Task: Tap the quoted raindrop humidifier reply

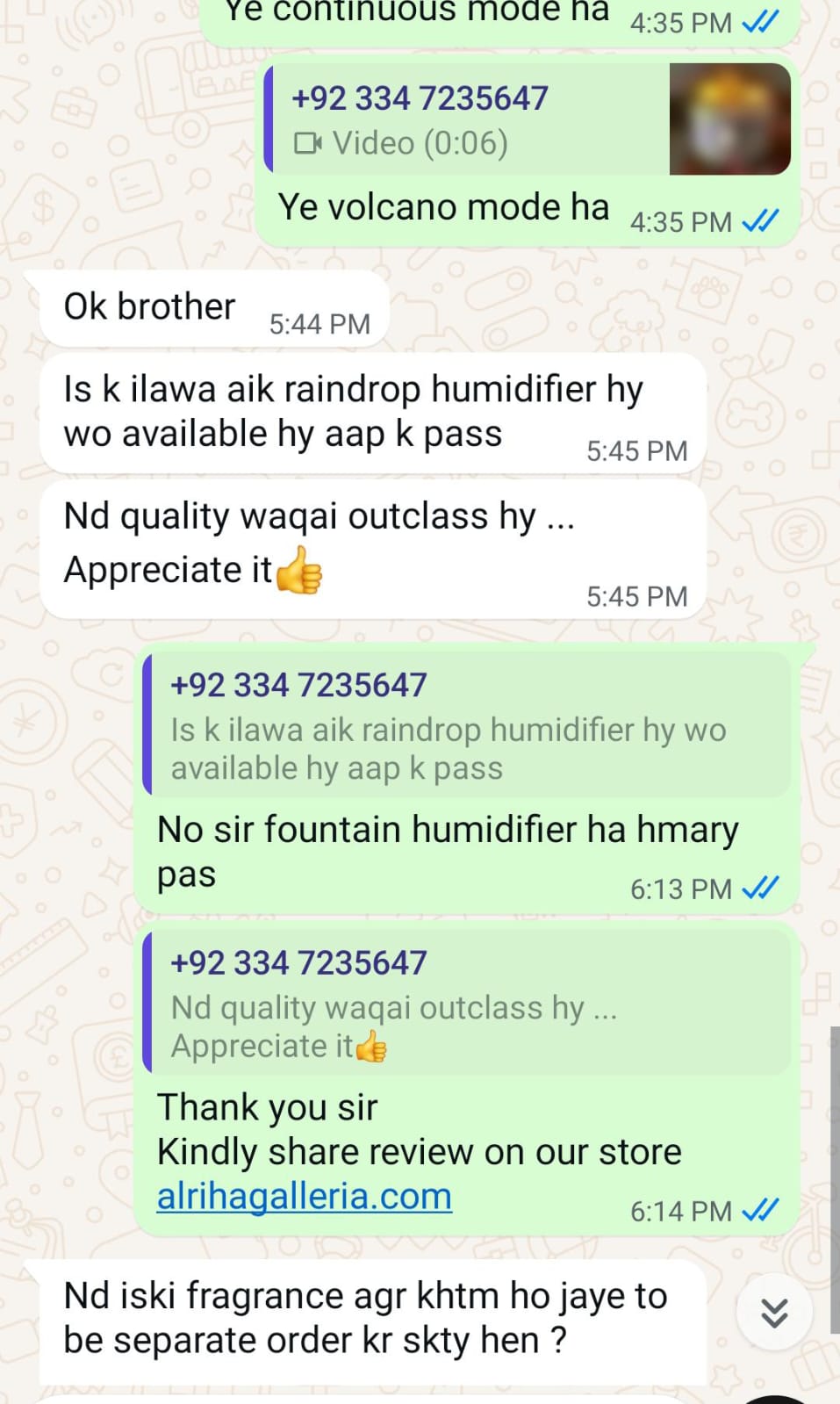Action: point(465,725)
